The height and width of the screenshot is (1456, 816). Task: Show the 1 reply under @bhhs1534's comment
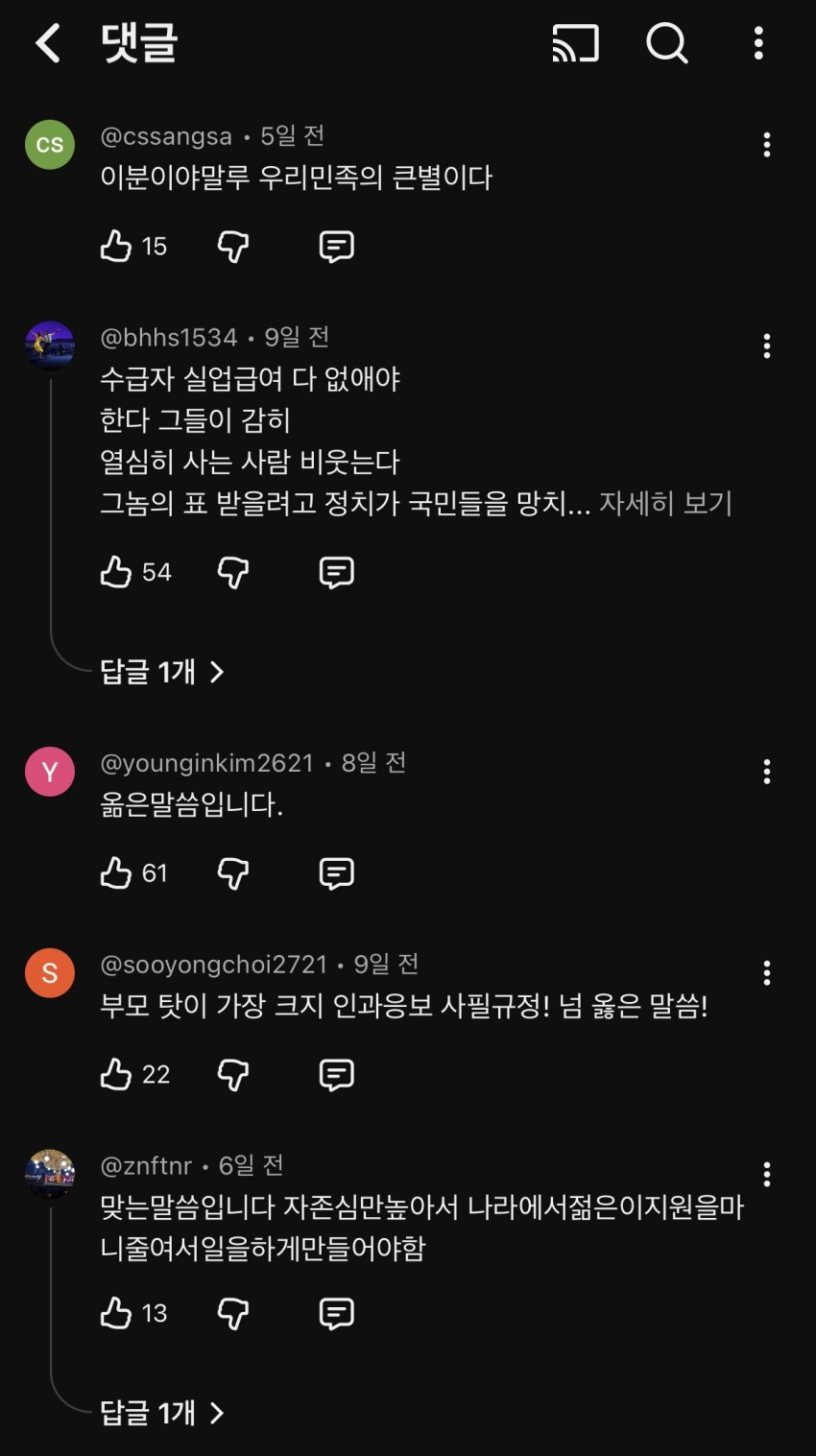[x=161, y=672]
